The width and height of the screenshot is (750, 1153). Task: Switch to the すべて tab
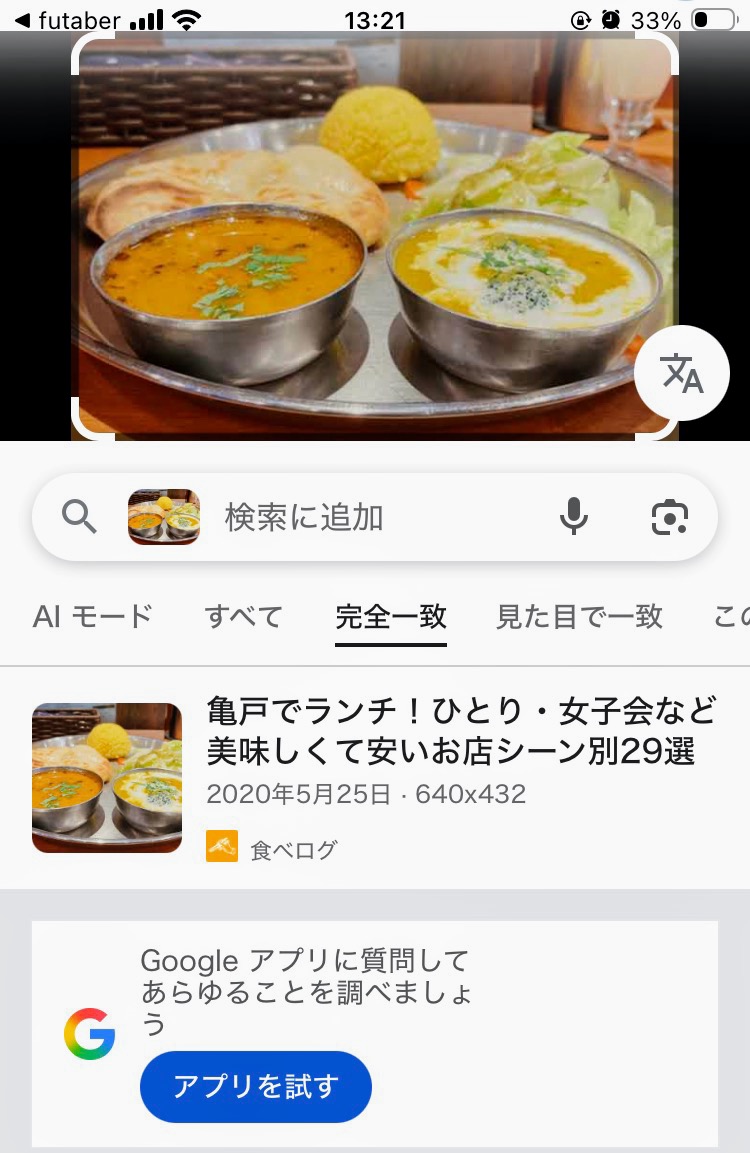(x=244, y=616)
